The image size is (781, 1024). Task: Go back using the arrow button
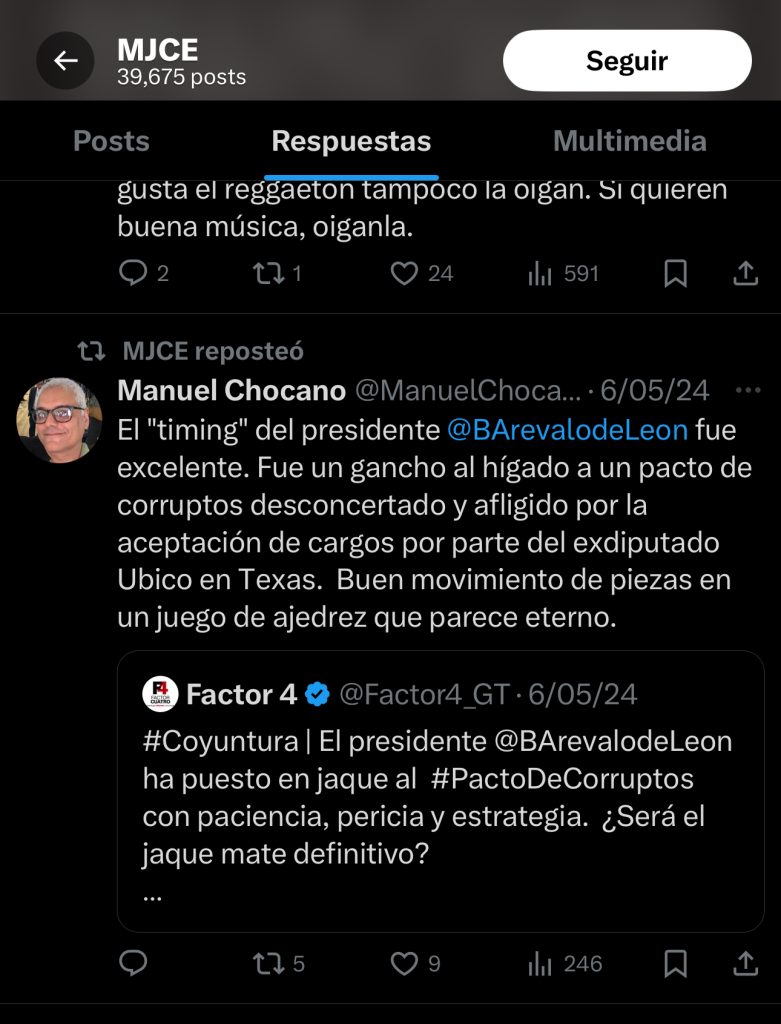[66, 61]
